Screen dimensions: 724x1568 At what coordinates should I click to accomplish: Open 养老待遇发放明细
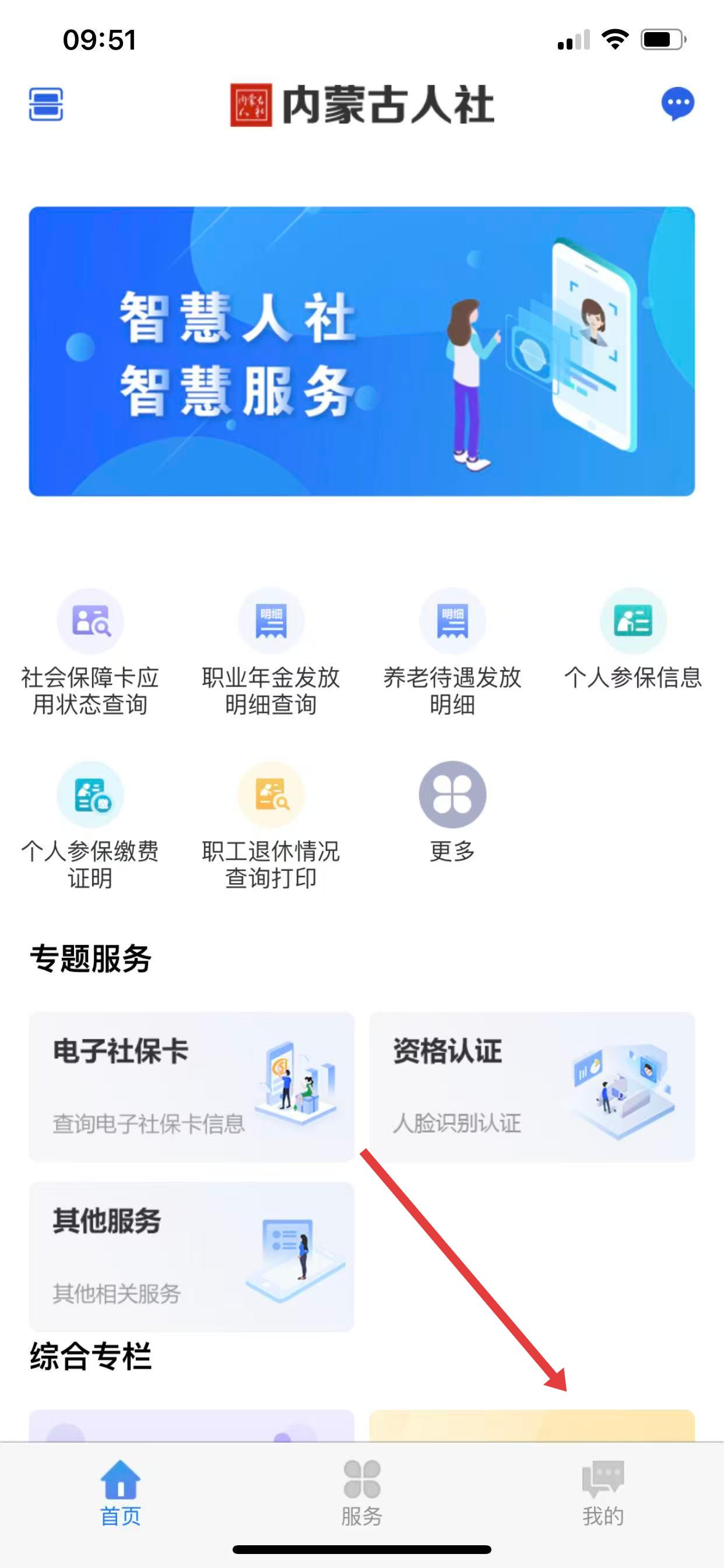(452, 653)
